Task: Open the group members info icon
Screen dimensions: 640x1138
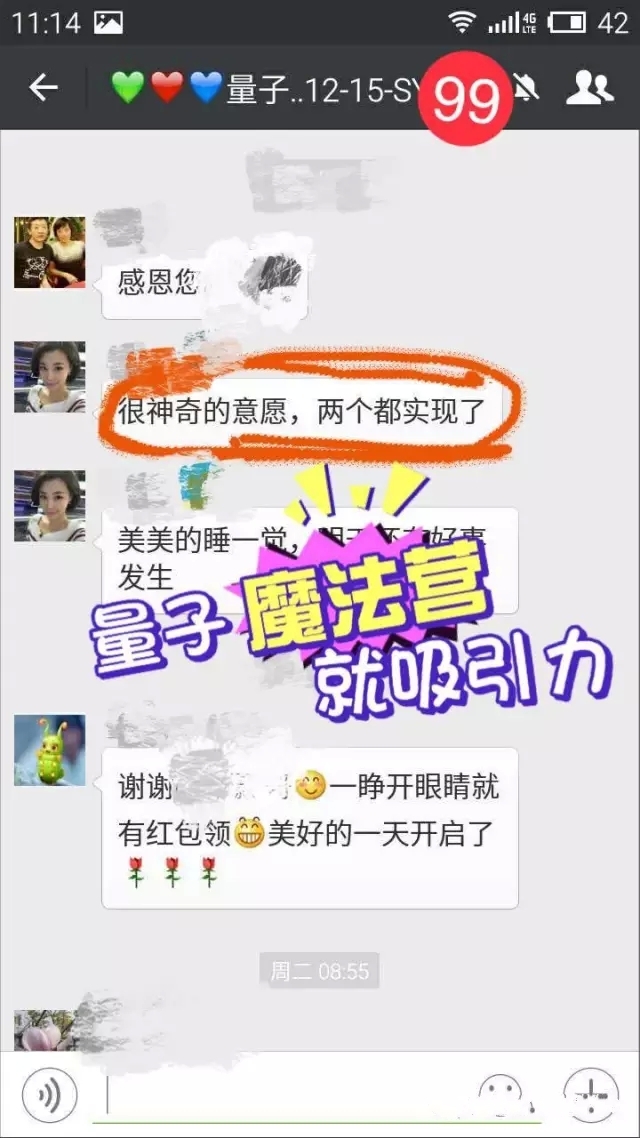Action: coord(589,88)
